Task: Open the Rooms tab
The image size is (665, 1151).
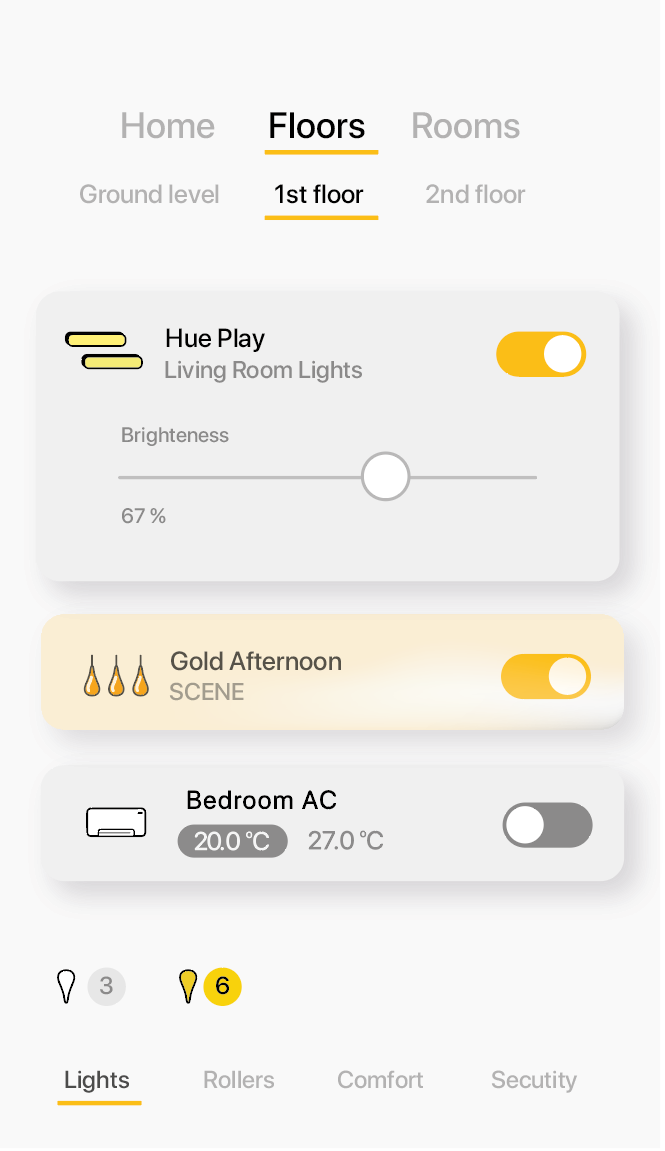Action: (465, 126)
